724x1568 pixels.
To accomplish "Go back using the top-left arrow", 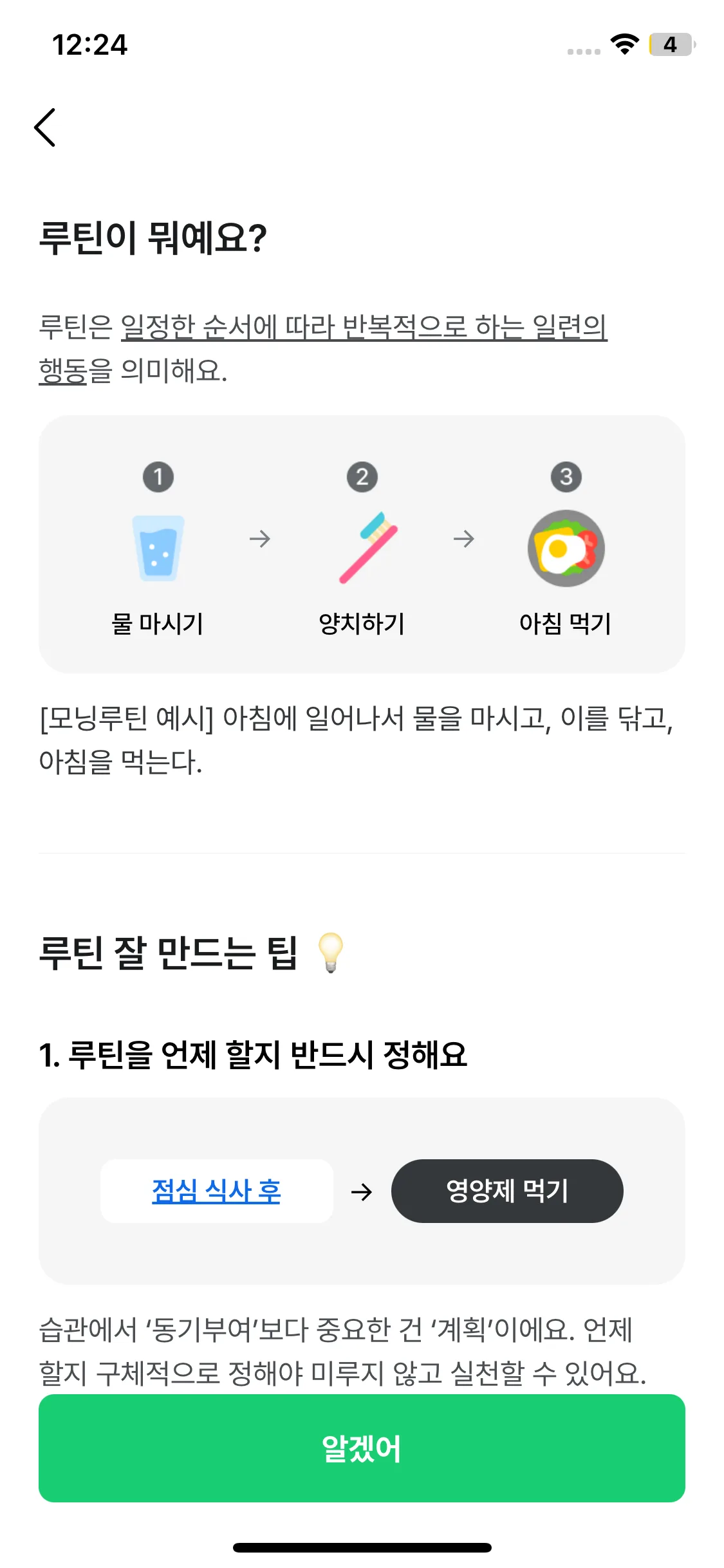I will pos(45,127).
